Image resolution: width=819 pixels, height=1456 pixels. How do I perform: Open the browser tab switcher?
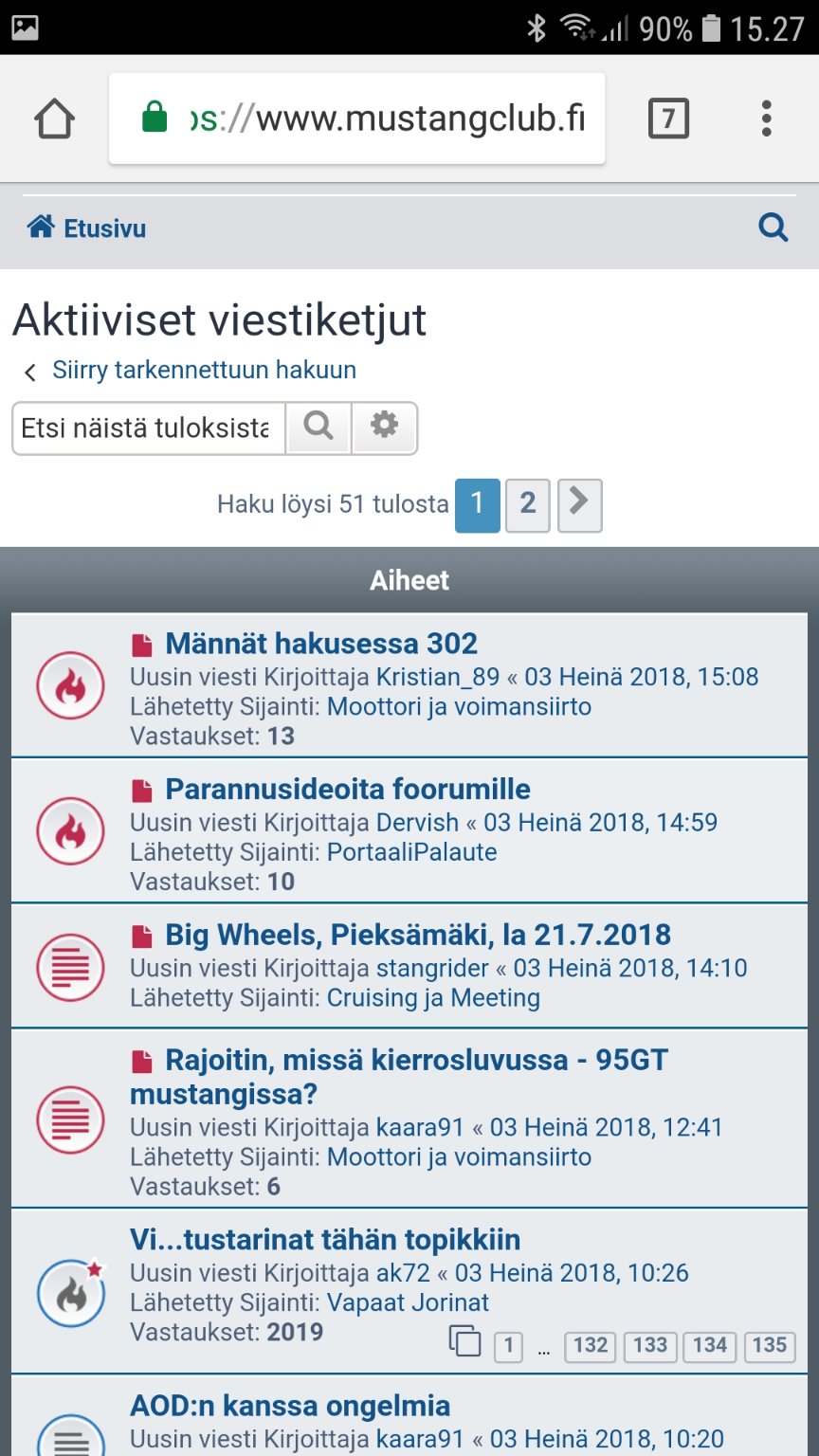pos(668,119)
